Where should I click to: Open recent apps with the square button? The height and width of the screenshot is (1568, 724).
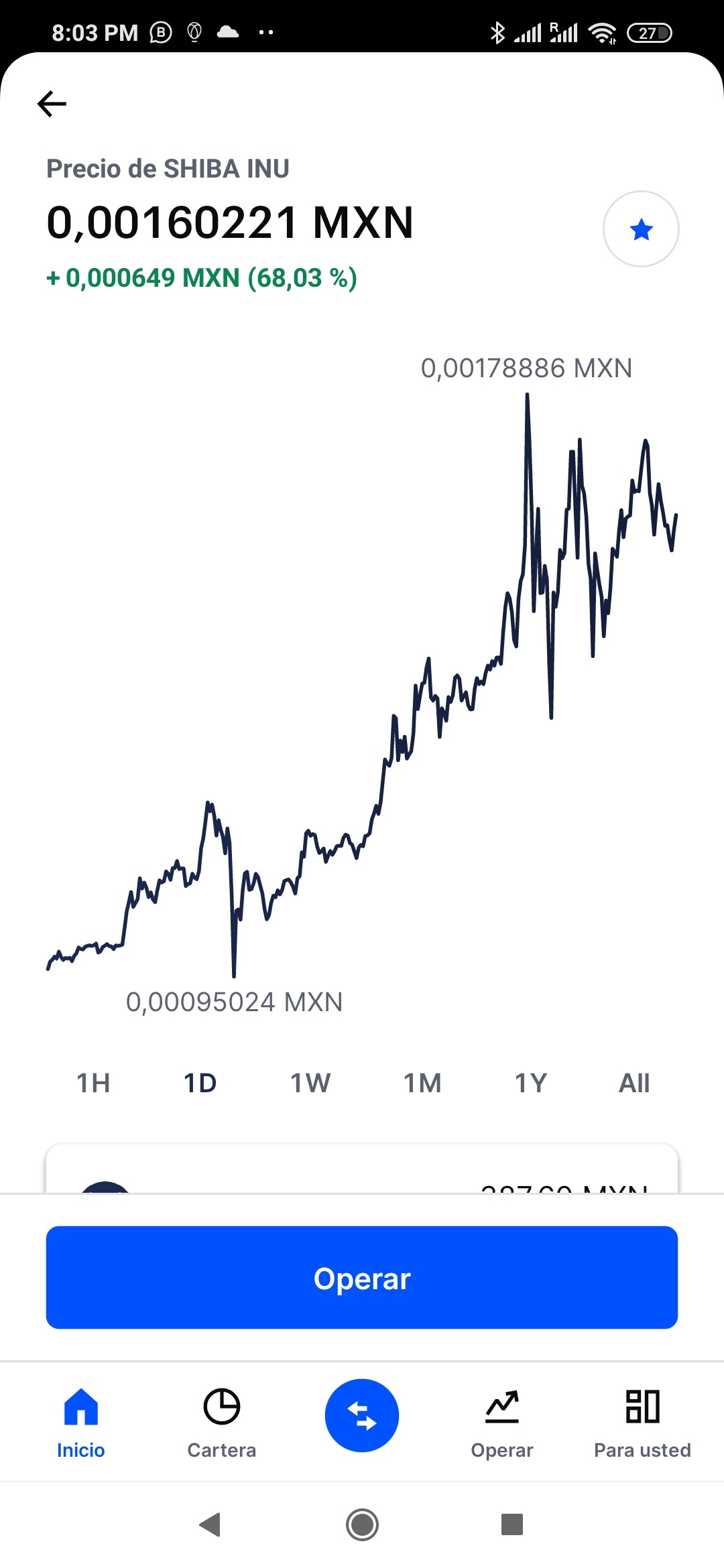point(512,1524)
